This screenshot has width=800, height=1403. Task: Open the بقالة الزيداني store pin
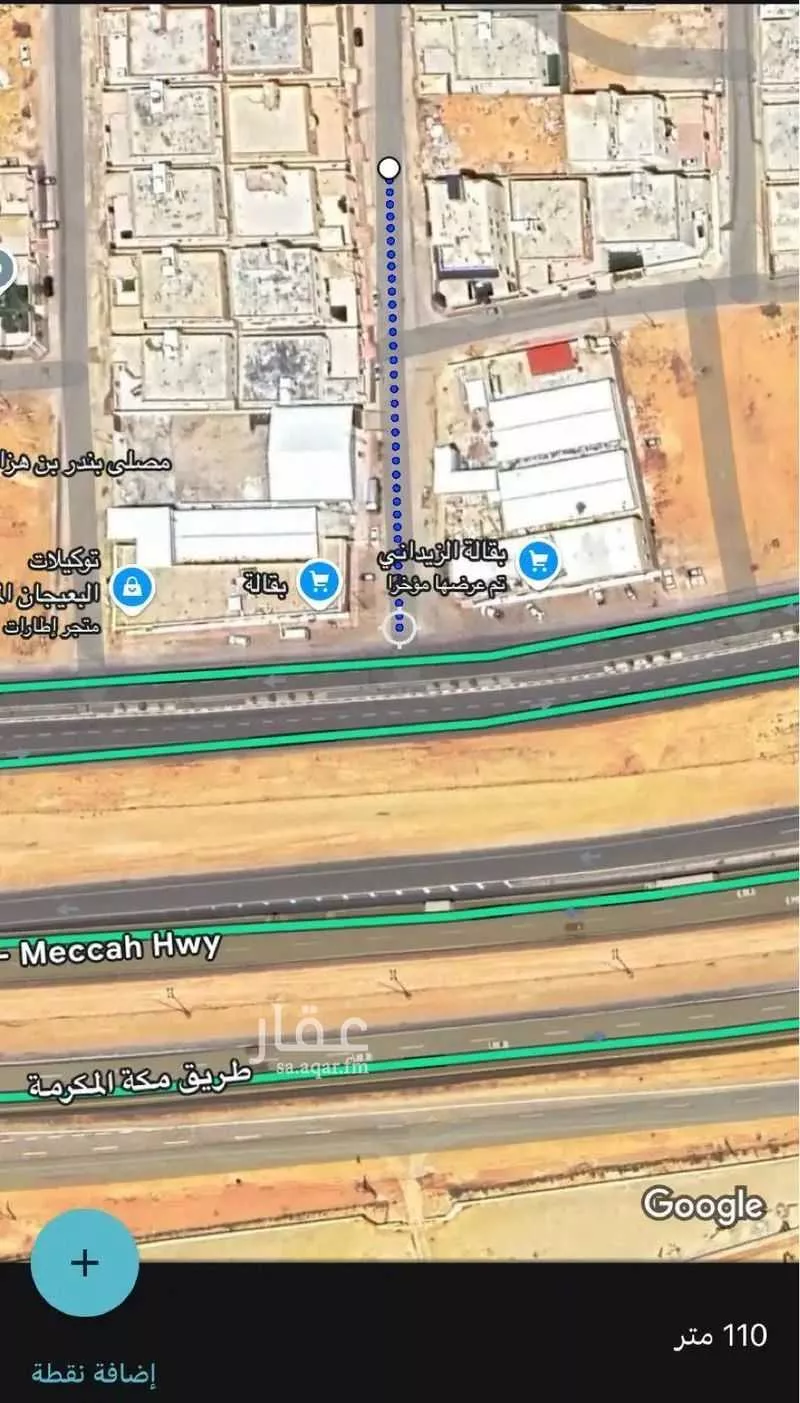(x=538, y=562)
